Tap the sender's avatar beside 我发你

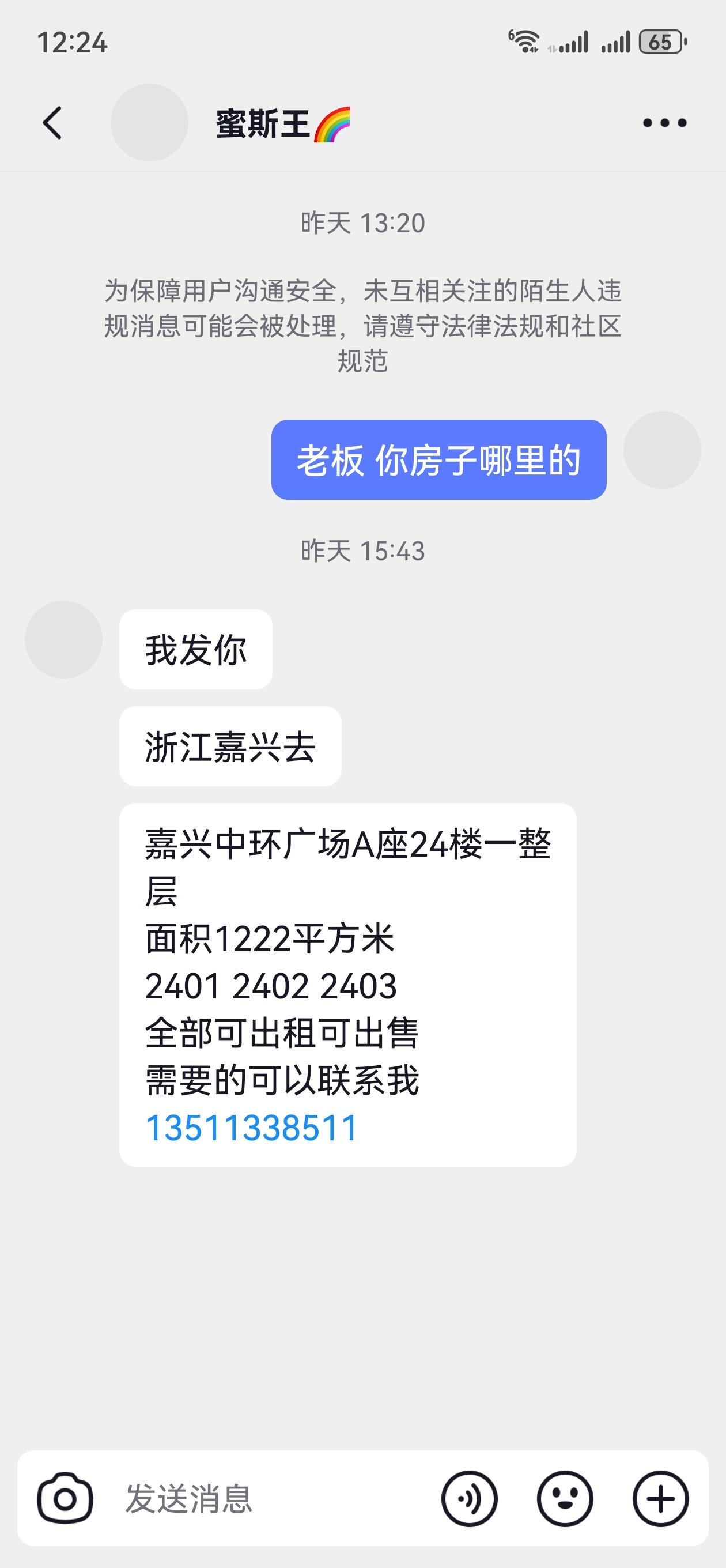pyautogui.click(x=64, y=640)
